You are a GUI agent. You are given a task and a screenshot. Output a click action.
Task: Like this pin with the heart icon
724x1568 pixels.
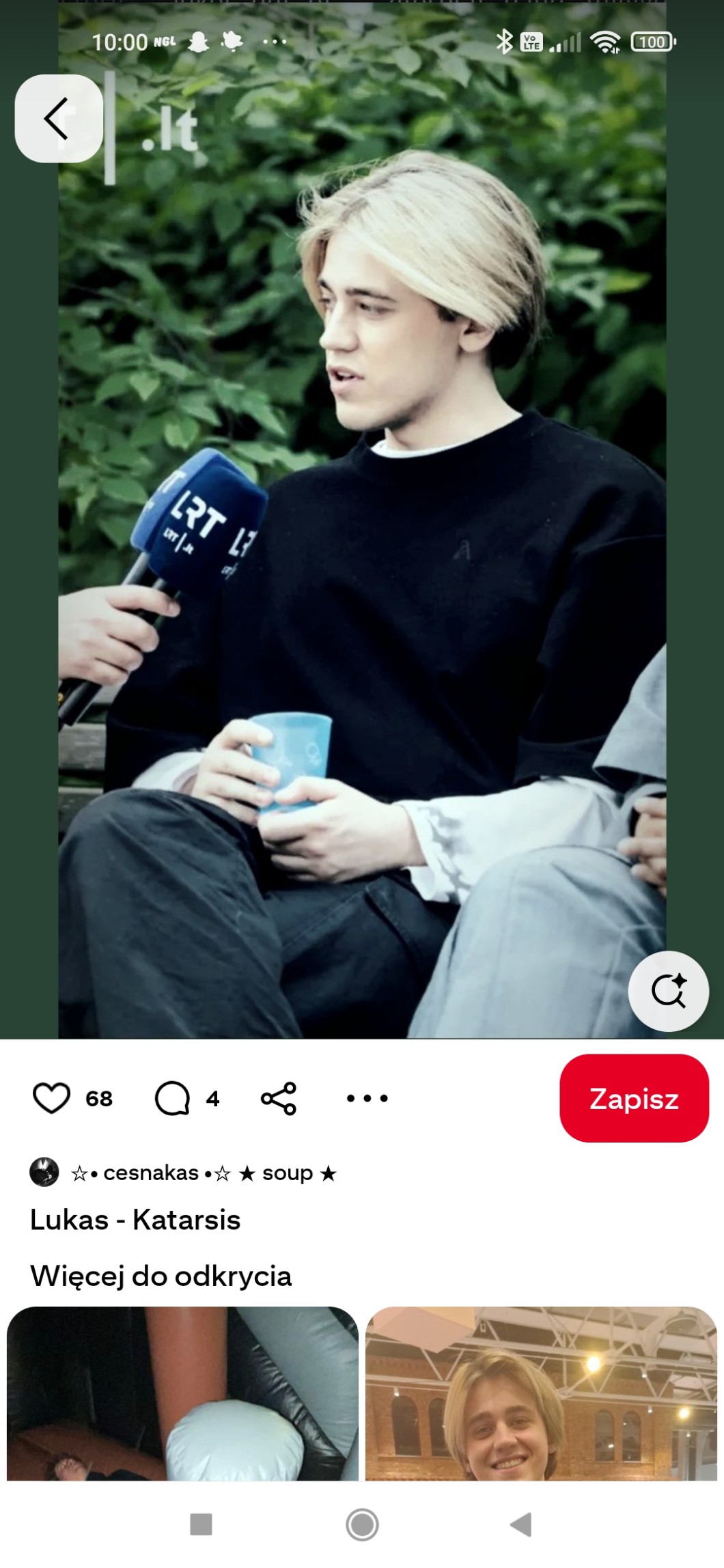coord(52,1098)
